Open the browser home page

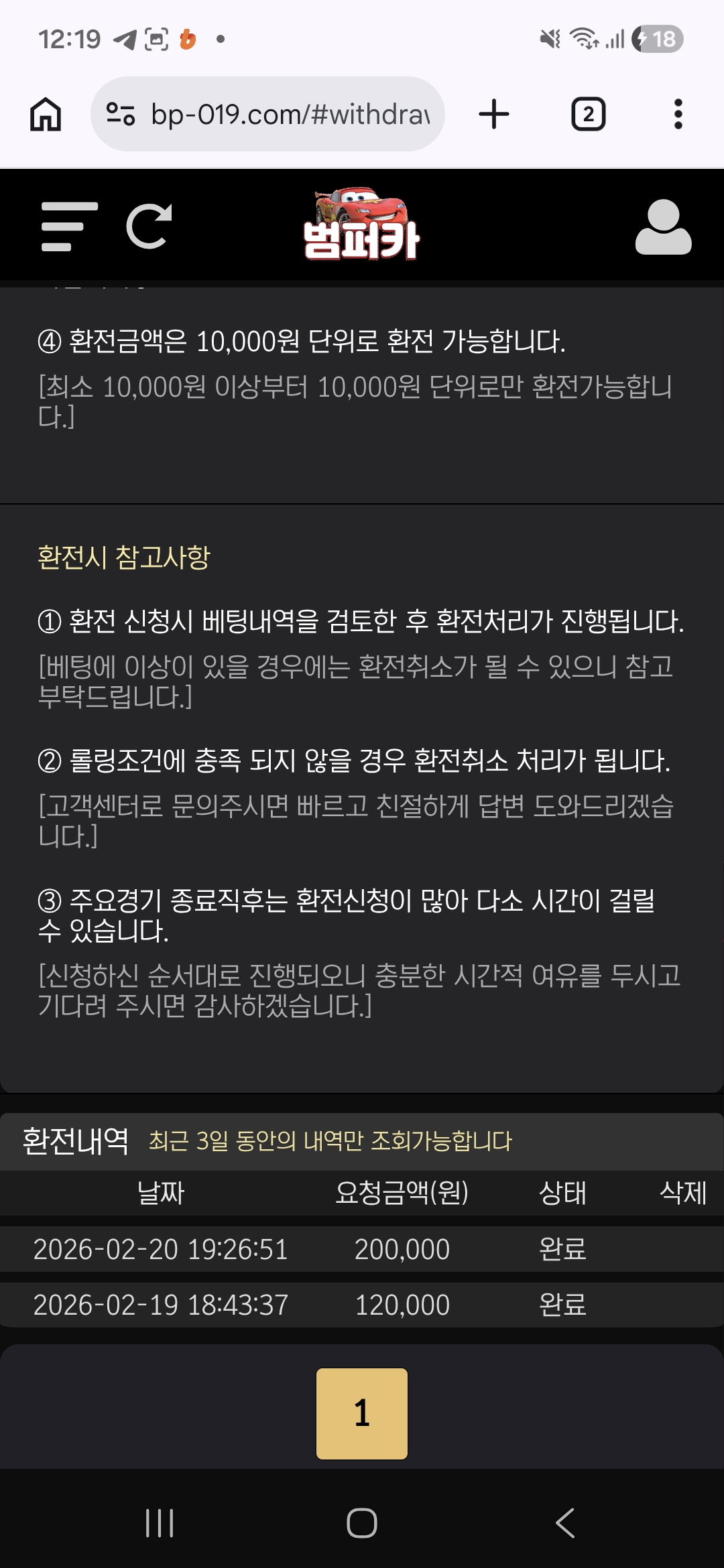click(x=46, y=114)
